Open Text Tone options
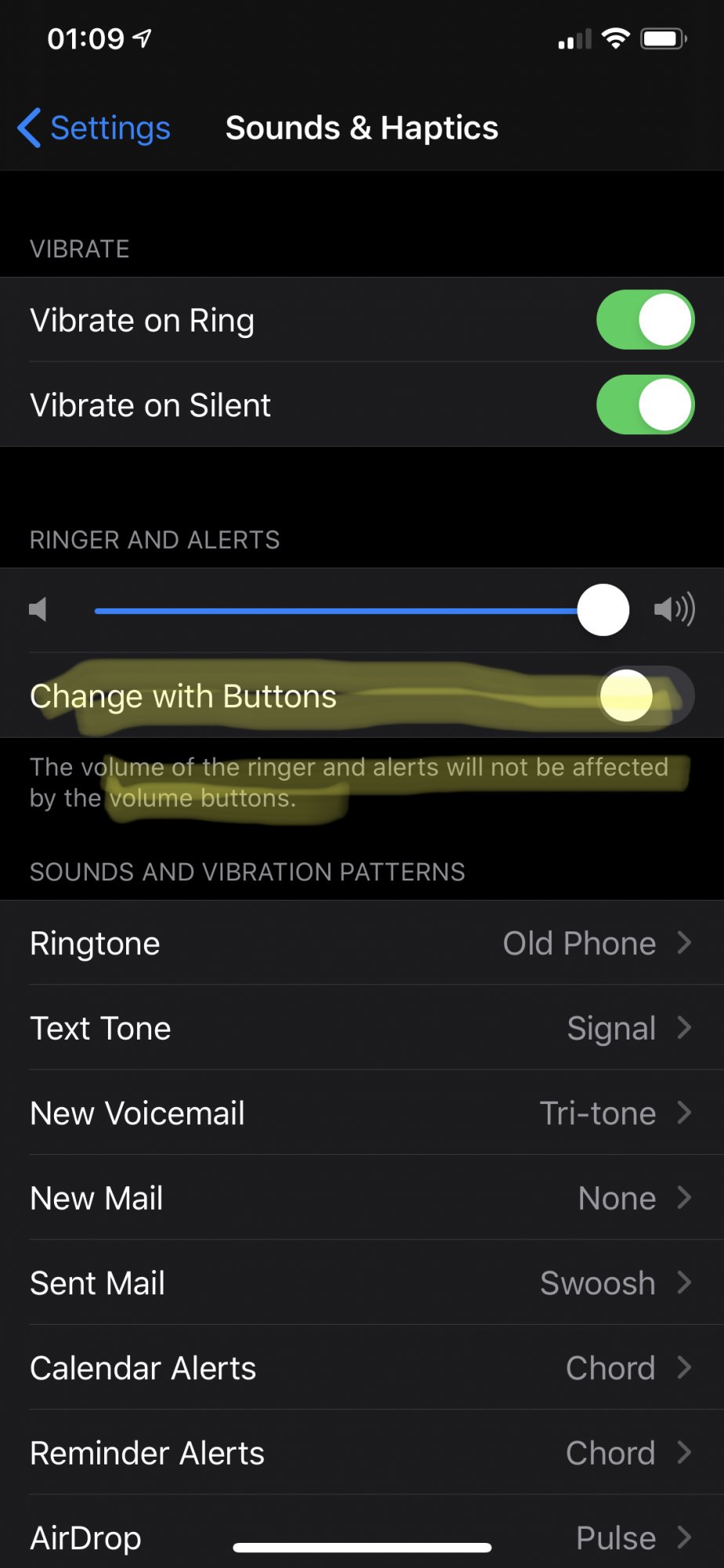Screen dimensions: 724x1568 tap(360, 1028)
